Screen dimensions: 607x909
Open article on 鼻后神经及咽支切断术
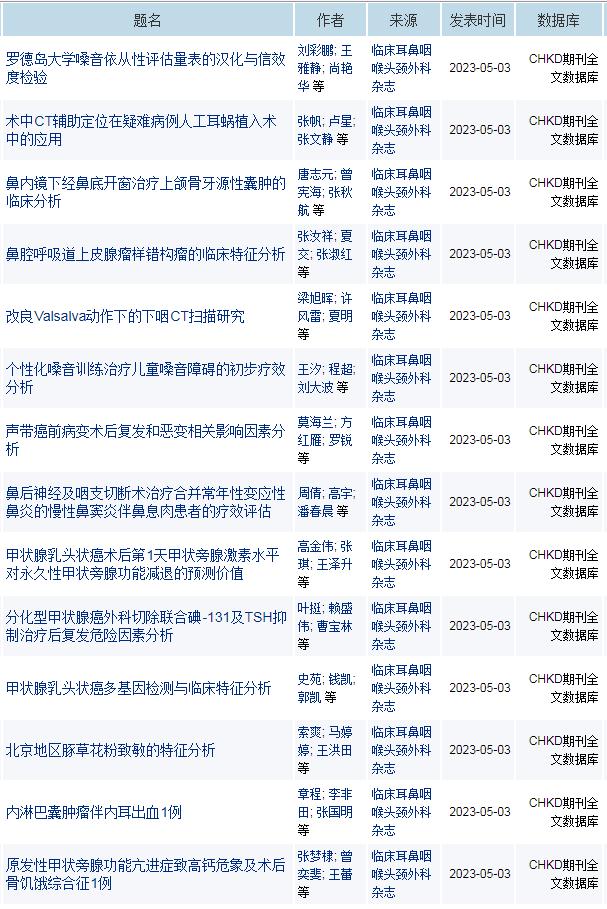(145, 493)
